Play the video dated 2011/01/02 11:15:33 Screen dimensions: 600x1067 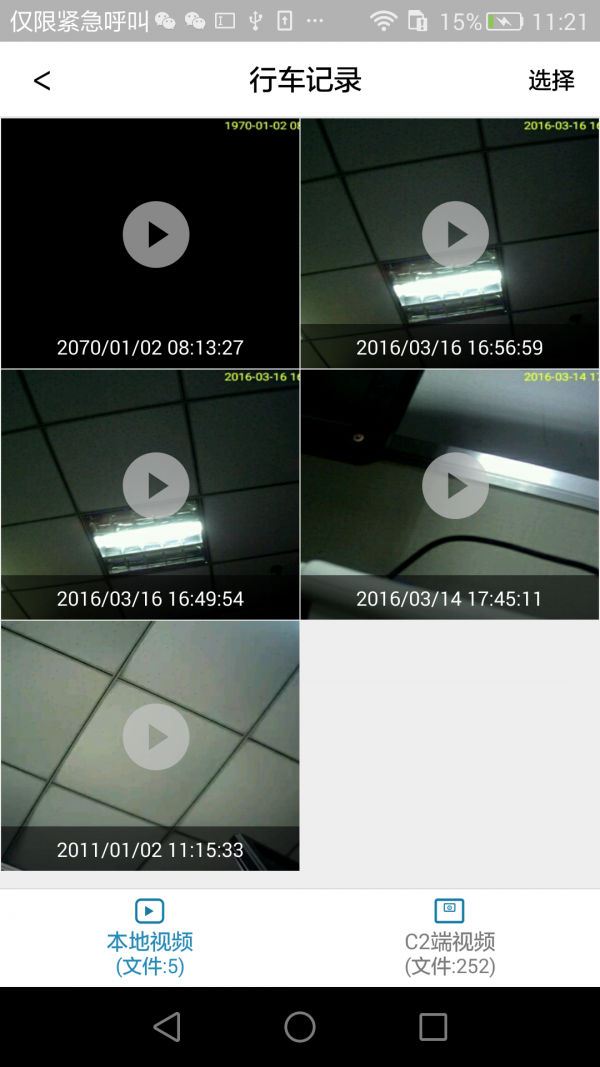[156, 737]
